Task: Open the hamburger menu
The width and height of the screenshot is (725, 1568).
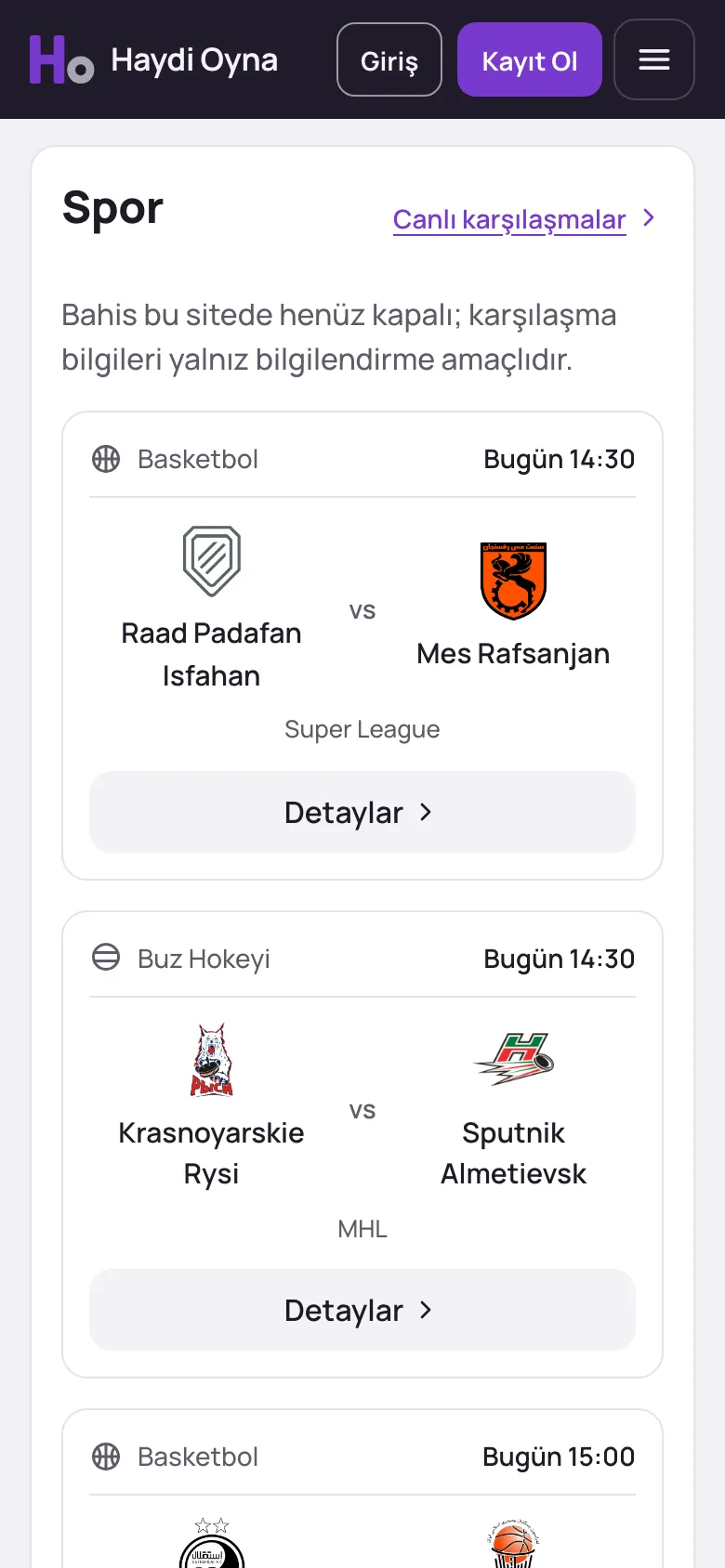Action: (654, 59)
